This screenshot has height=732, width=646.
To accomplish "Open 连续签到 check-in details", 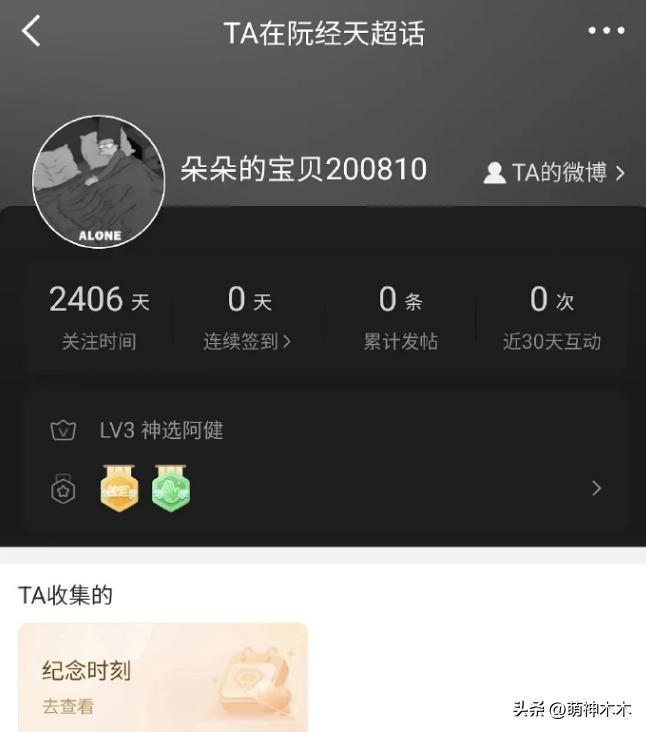I will (x=248, y=341).
